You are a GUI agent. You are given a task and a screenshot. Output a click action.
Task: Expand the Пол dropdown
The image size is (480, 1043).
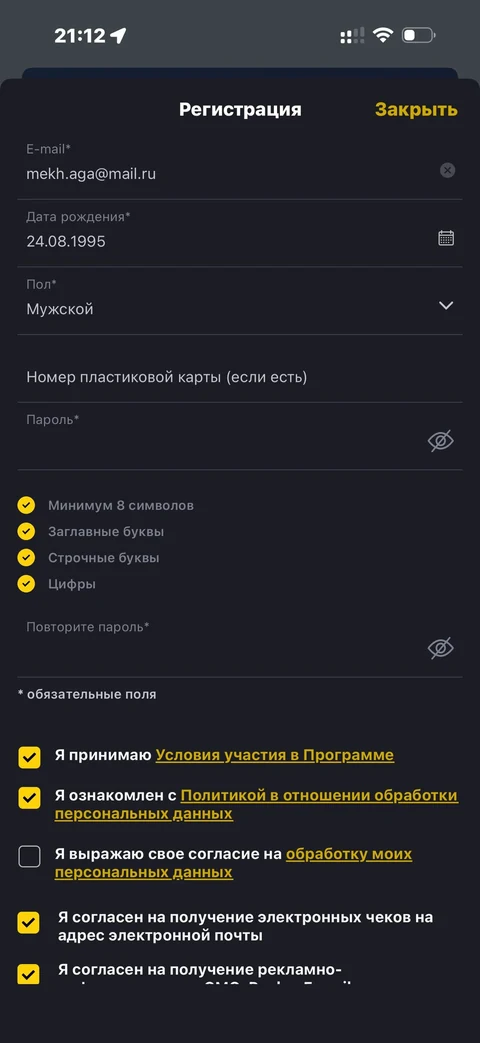240,301
